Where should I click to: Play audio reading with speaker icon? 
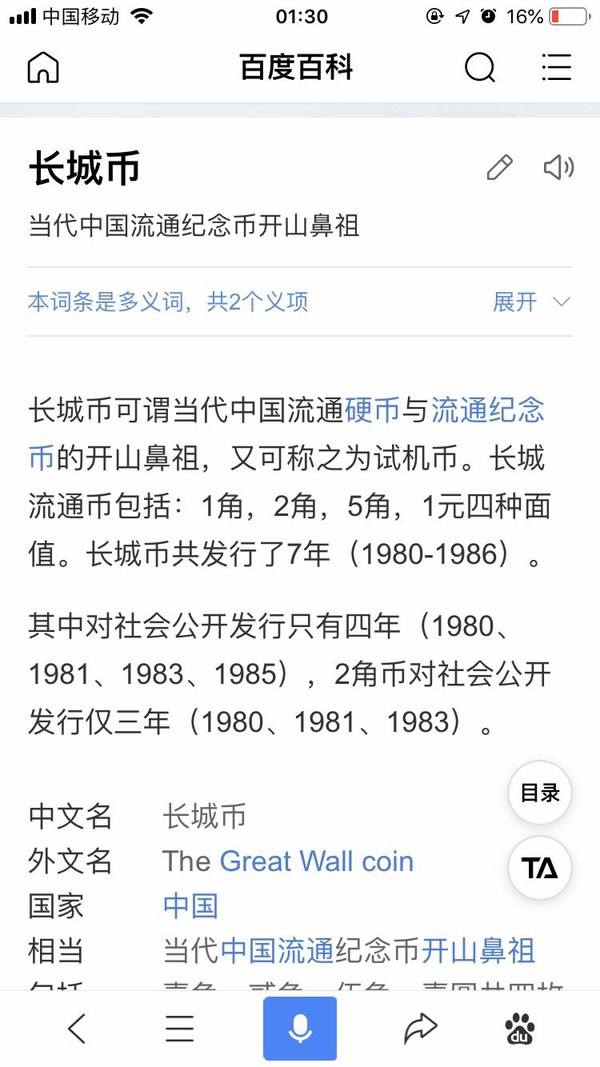click(x=559, y=167)
